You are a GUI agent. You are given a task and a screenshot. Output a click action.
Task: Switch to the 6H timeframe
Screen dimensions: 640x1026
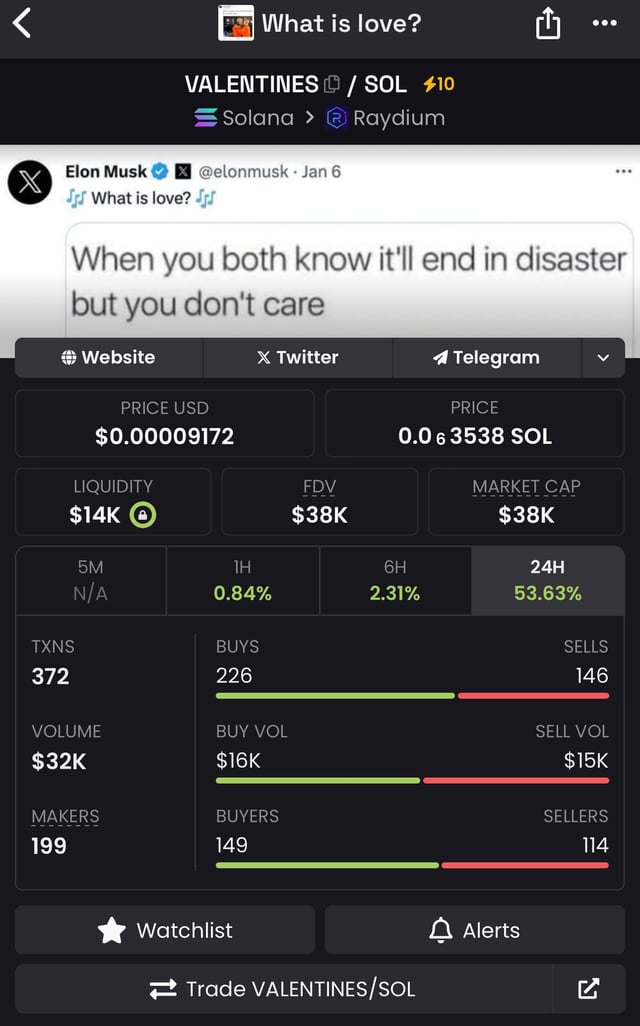[395, 580]
